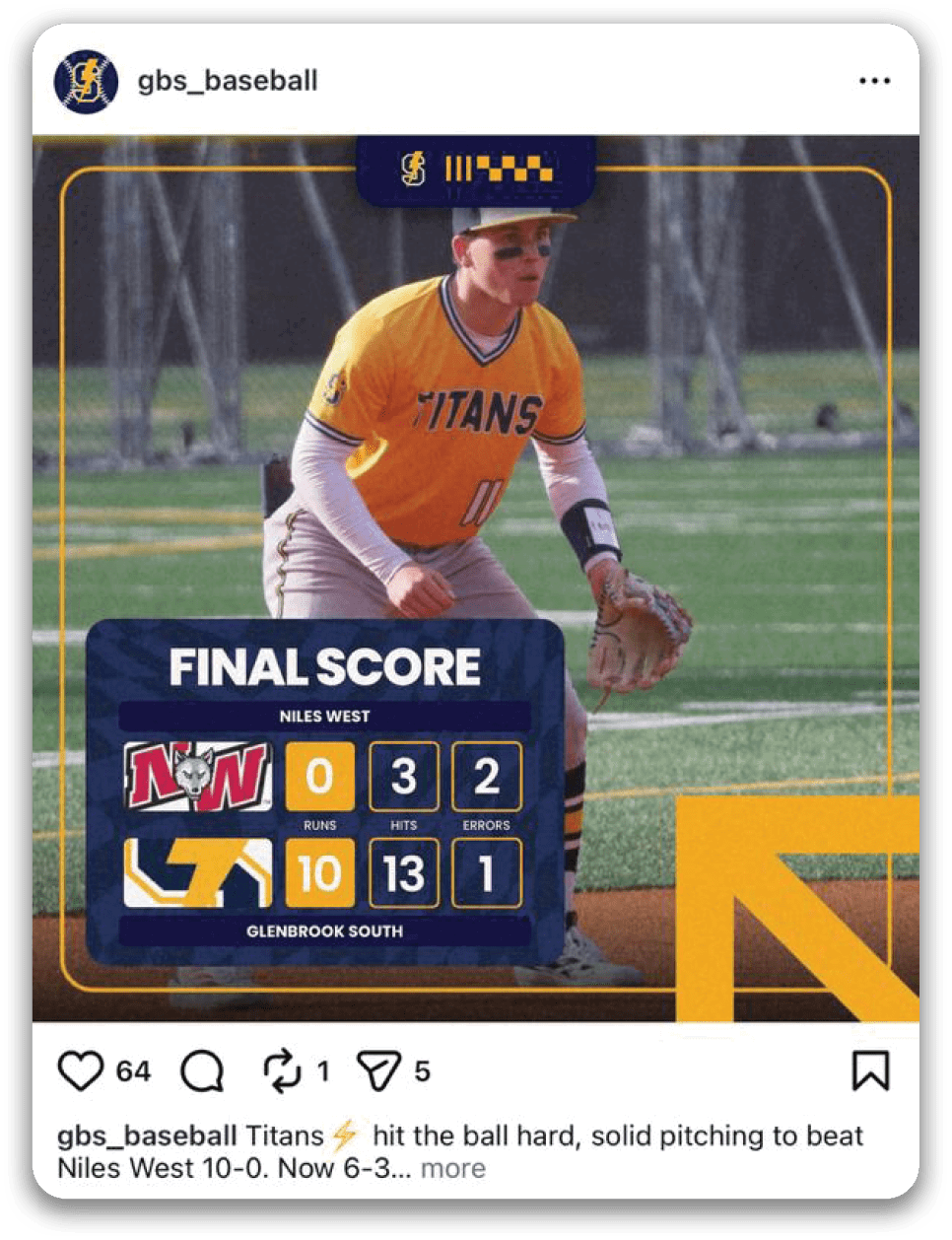Viewport: 952px width, 1240px height.
Task: Like the gbs_baseball post
Action: pos(81,1071)
